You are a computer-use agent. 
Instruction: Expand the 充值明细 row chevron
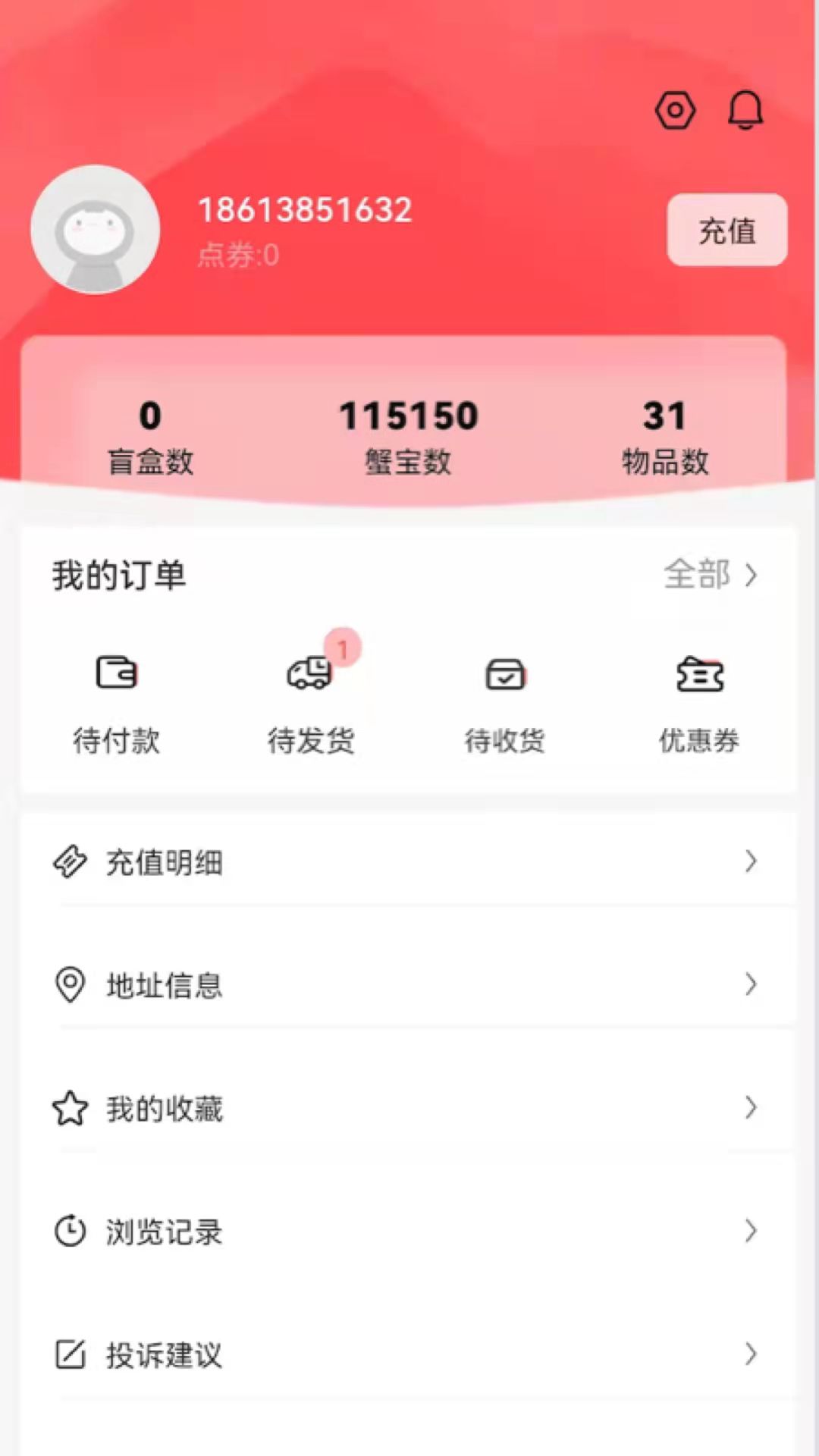pyautogui.click(x=752, y=861)
